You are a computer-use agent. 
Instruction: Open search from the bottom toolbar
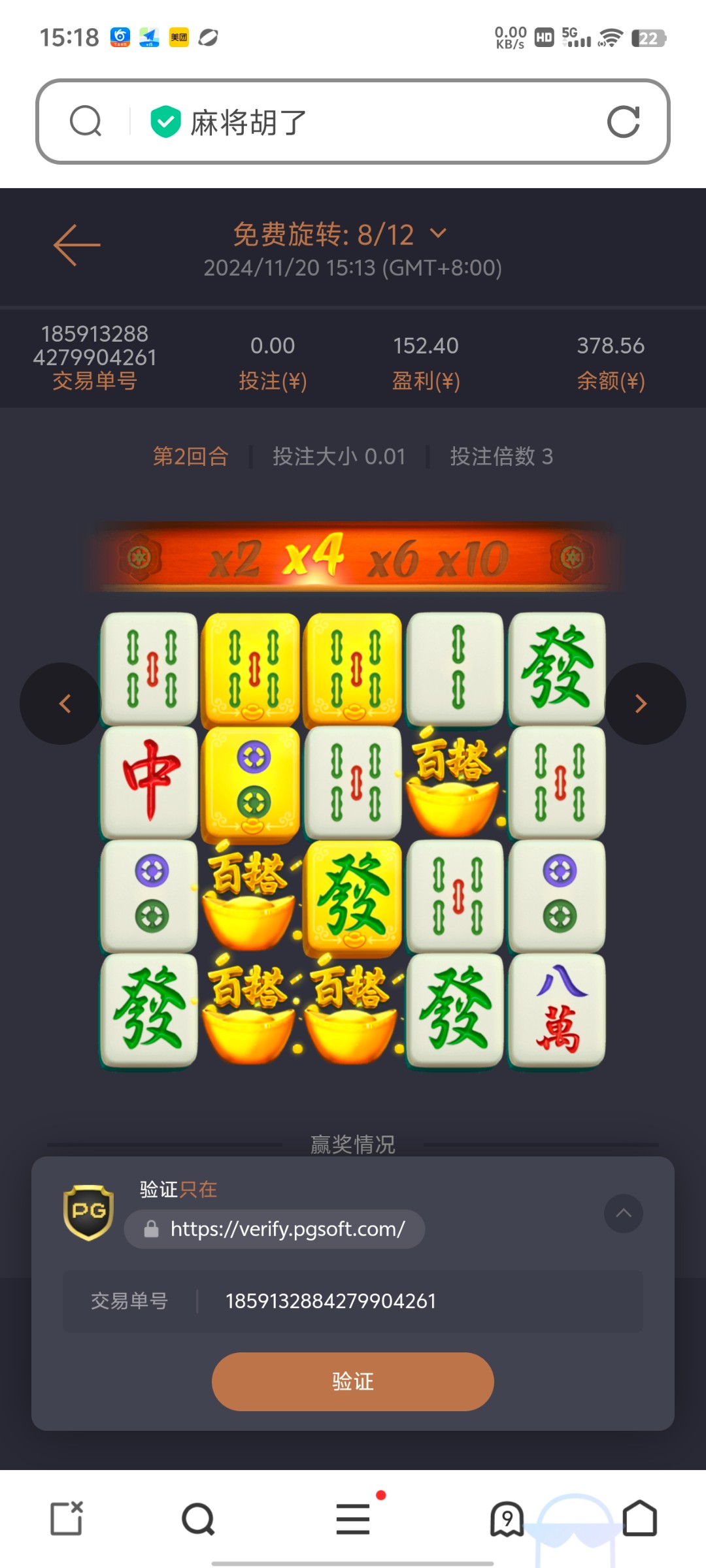[198, 1518]
